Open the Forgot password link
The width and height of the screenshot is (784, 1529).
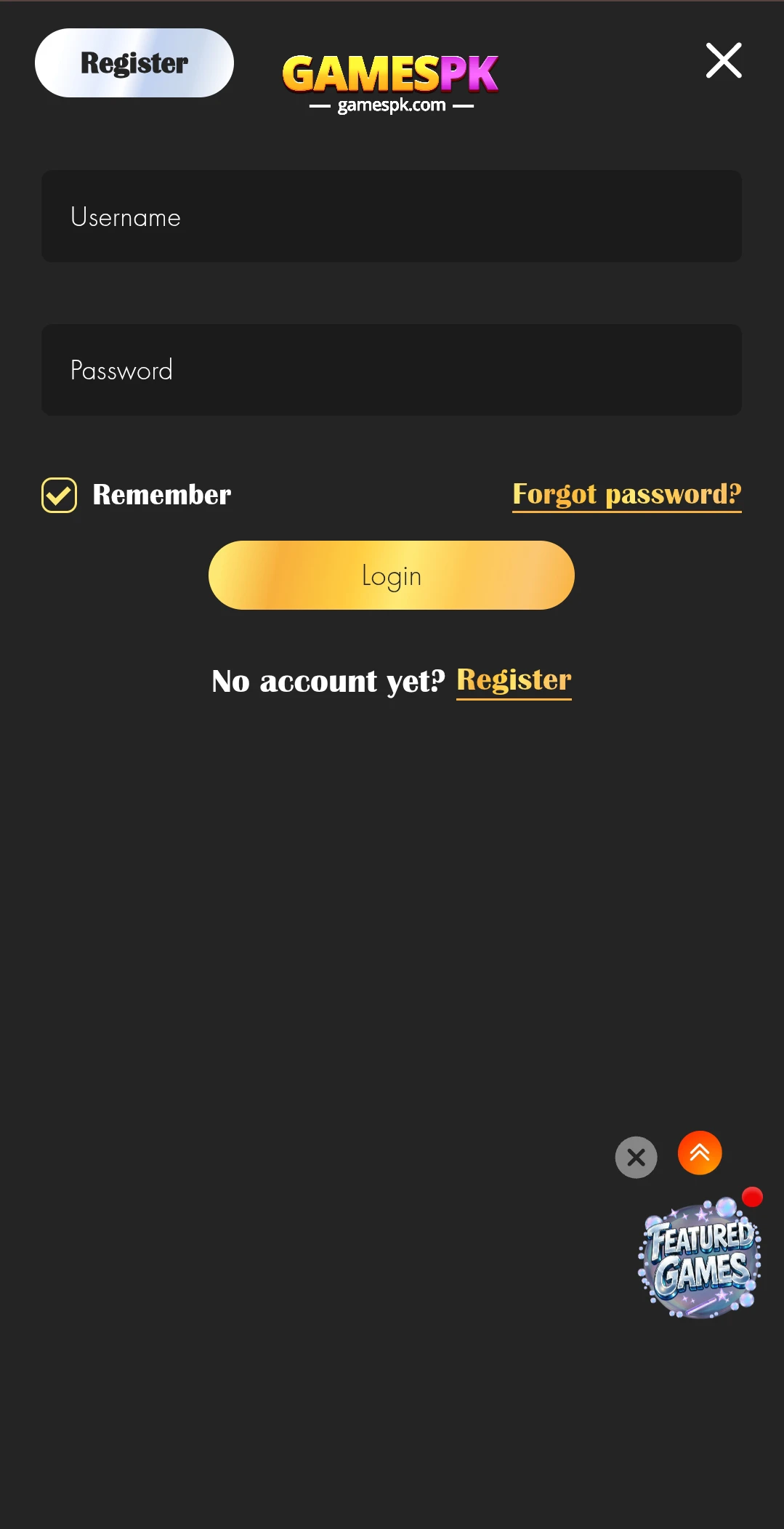pos(626,495)
